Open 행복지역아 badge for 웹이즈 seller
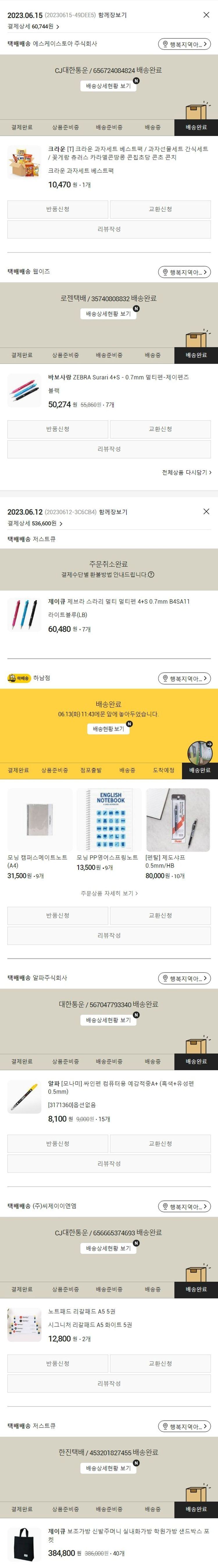The height and width of the screenshot is (1568, 218). pyautogui.click(x=185, y=272)
